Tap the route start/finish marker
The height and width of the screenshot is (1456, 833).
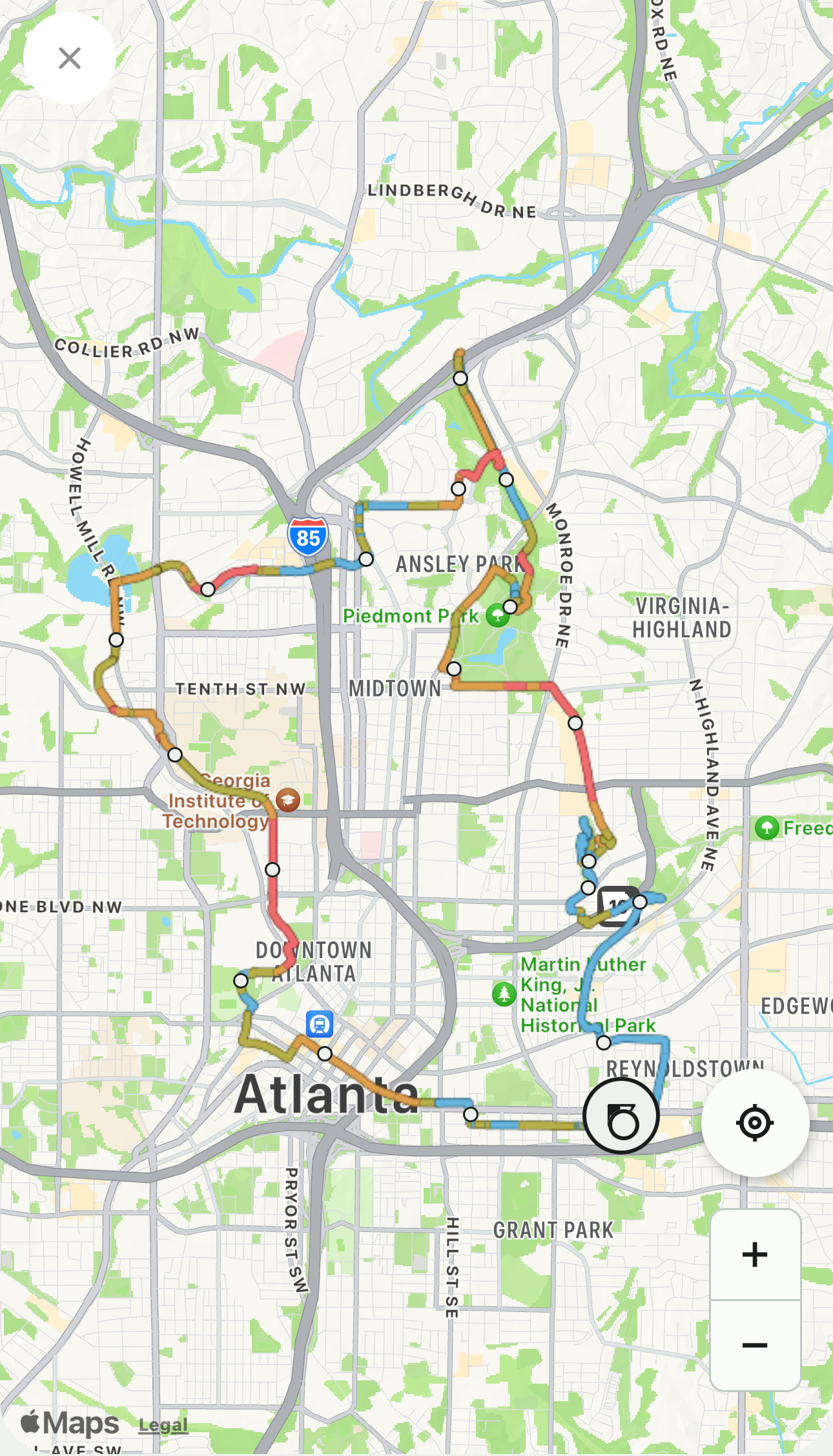(x=621, y=1116)
